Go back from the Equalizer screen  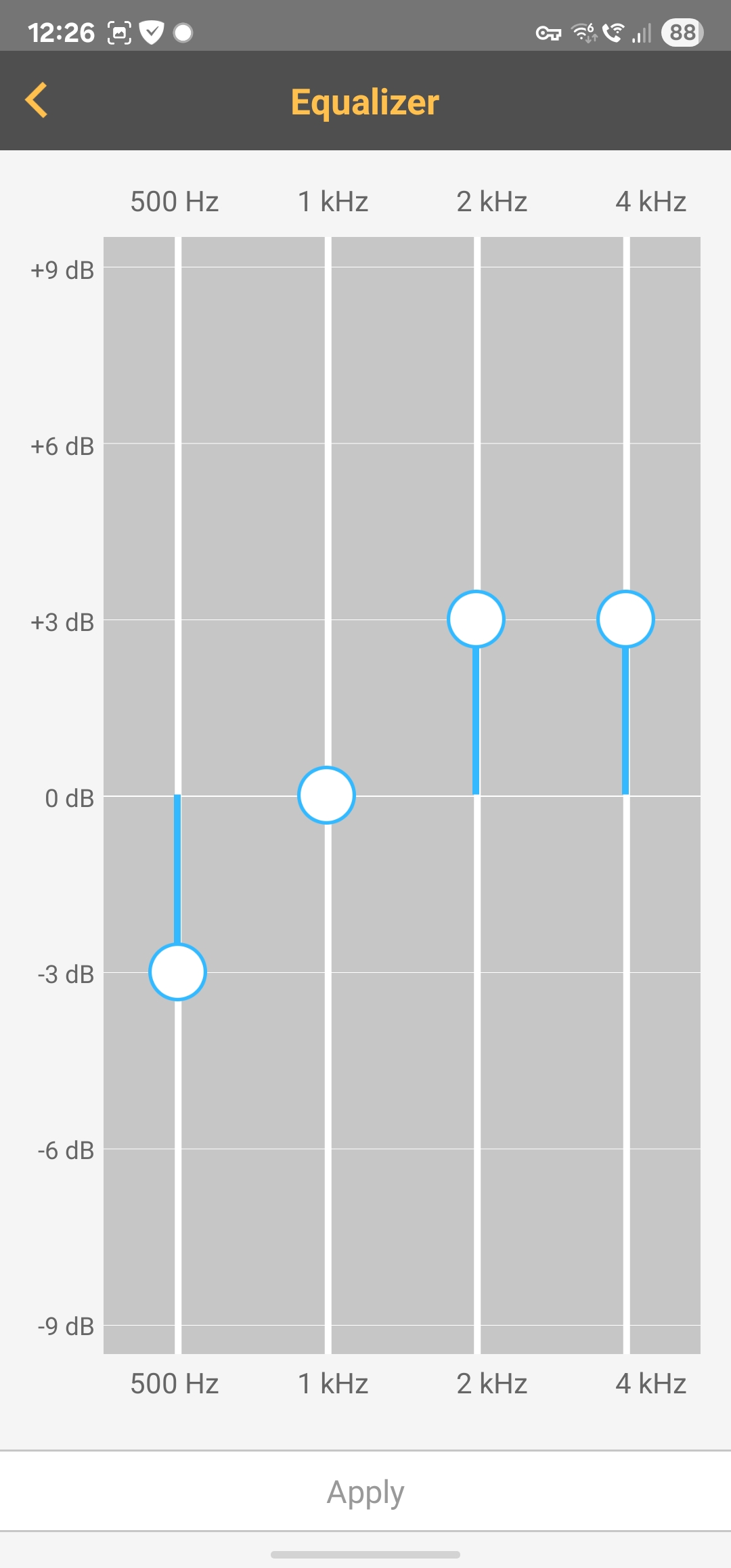37,100
